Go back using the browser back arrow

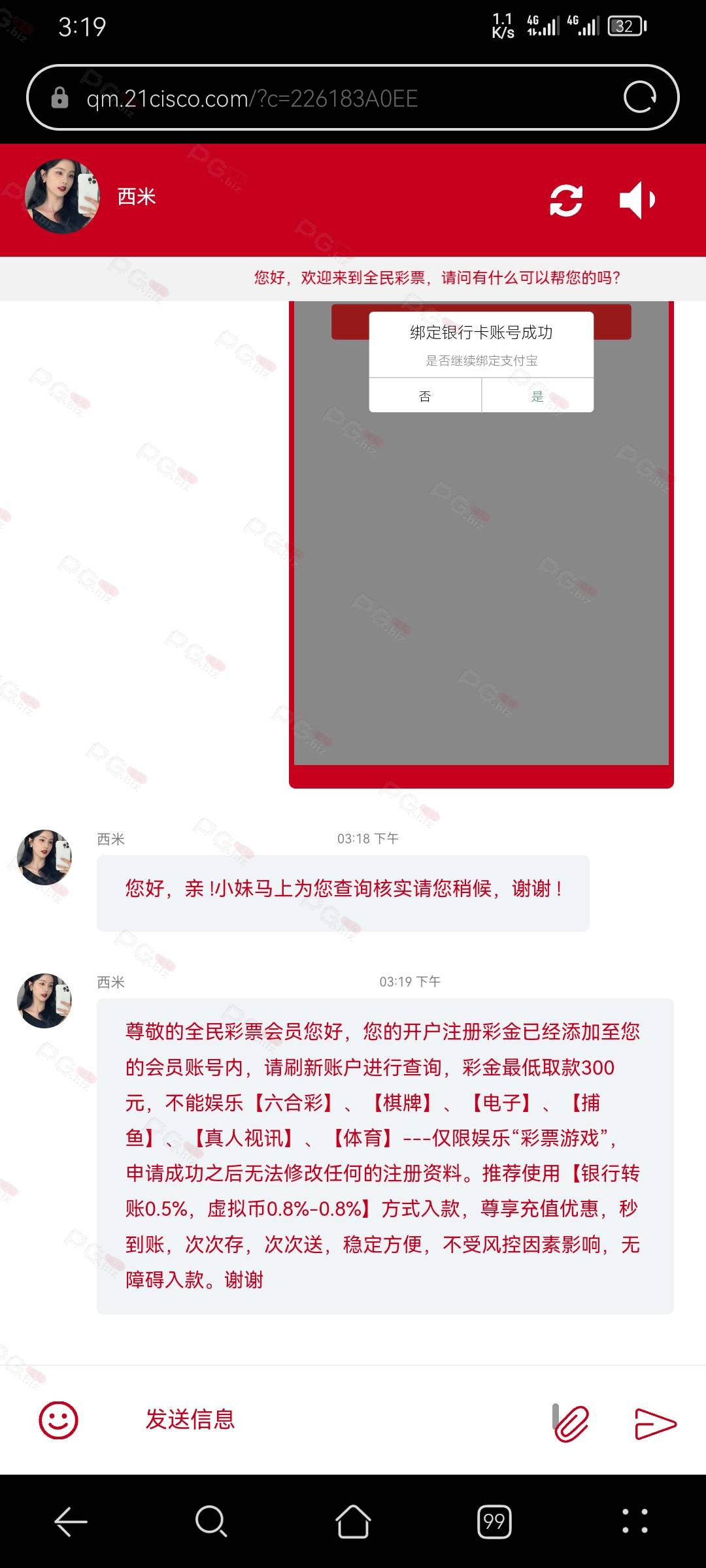tap(71, 1522)
